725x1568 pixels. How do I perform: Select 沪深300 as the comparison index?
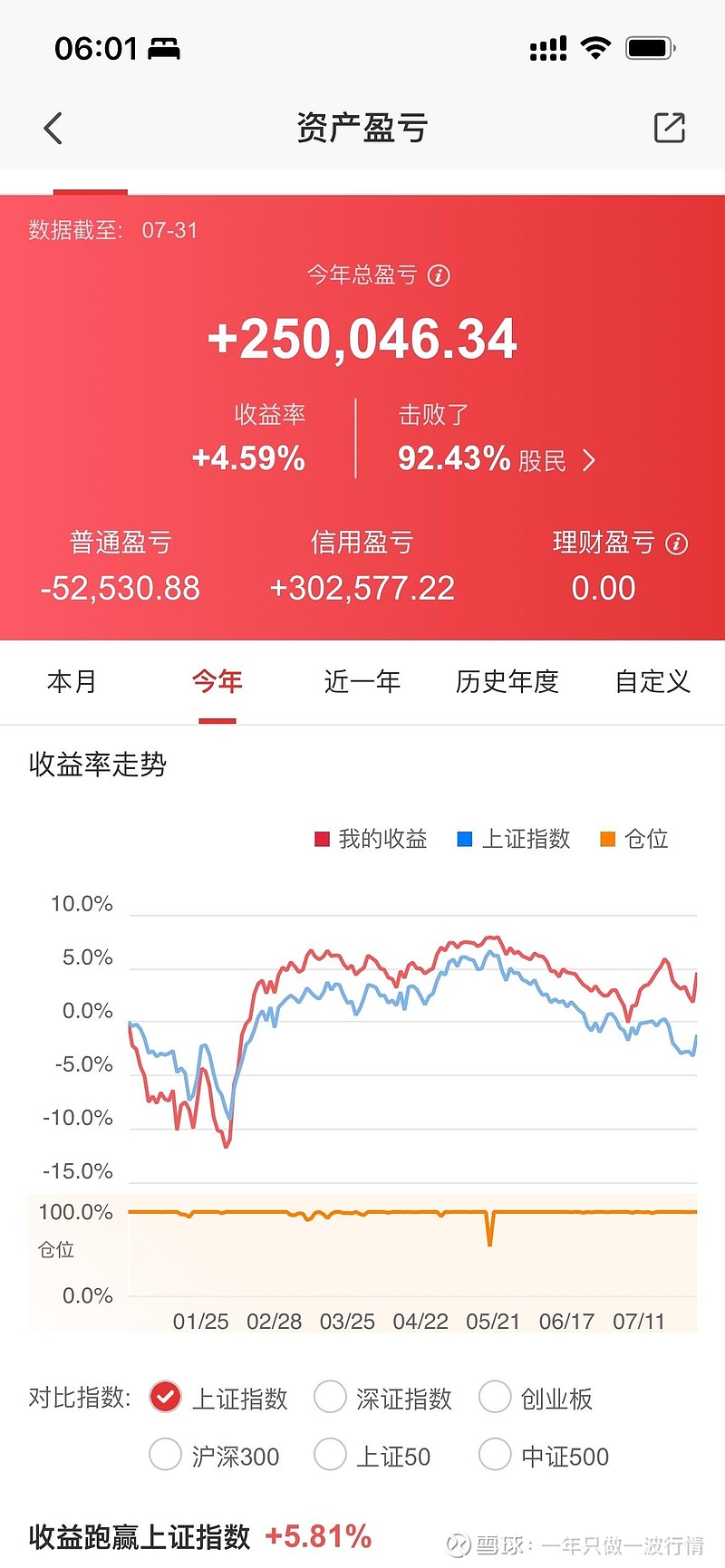[x=215, y=1456]
